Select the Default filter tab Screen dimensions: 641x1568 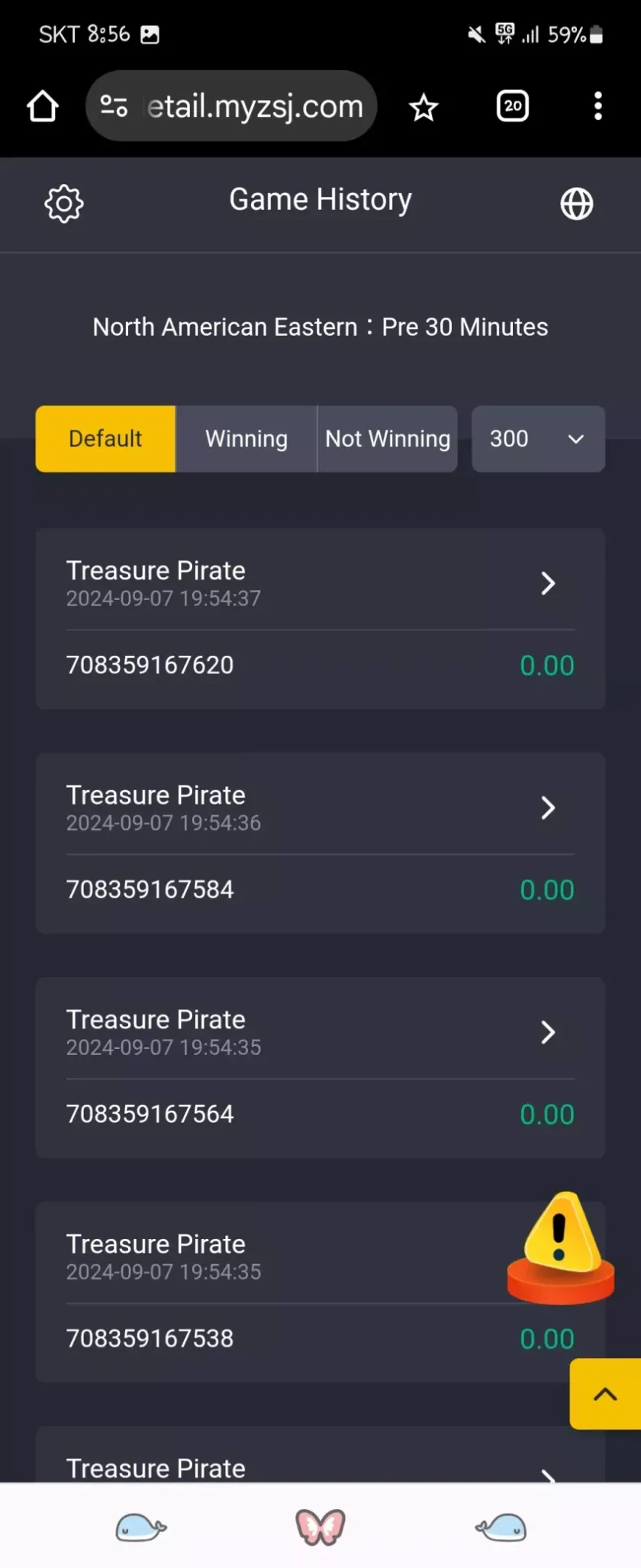pos(105,439)
